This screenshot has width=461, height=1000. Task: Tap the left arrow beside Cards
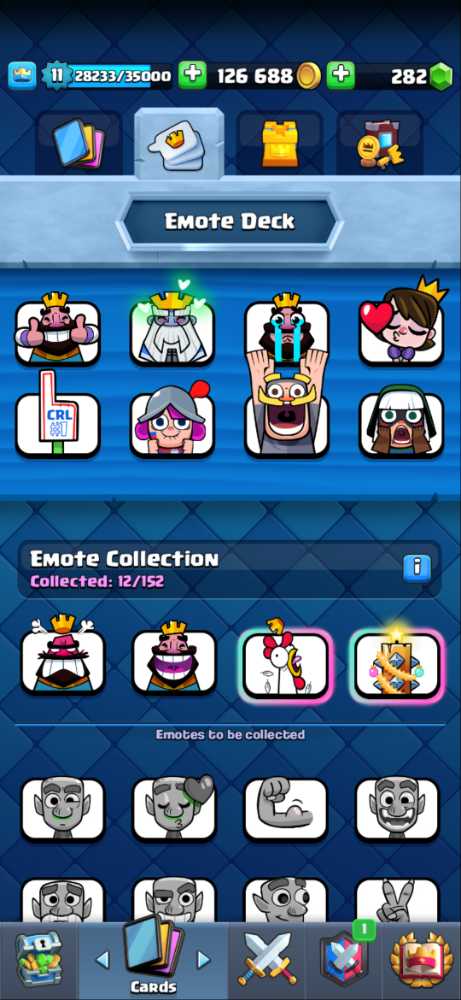[x=103, y=959]
